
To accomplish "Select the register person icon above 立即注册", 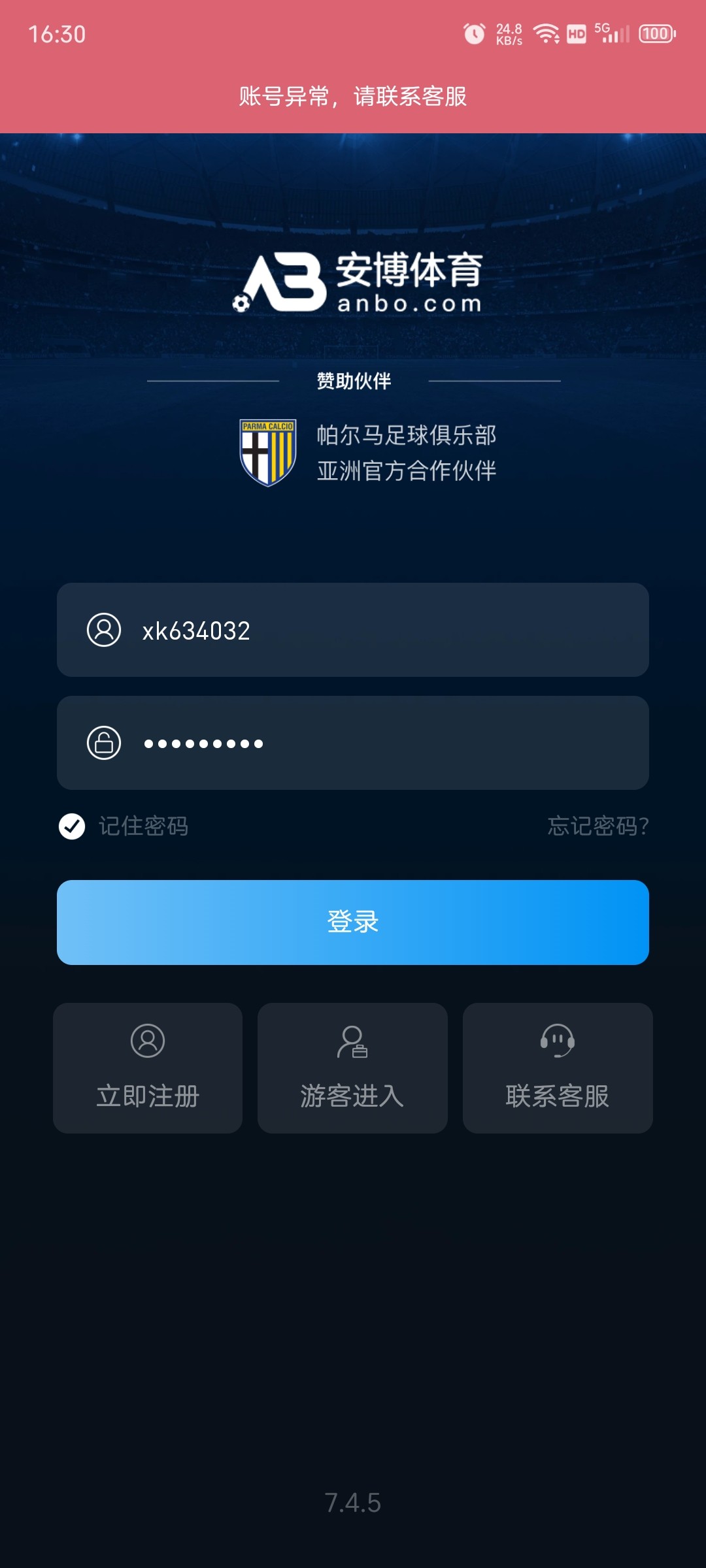I will (x=148, y=1041).
